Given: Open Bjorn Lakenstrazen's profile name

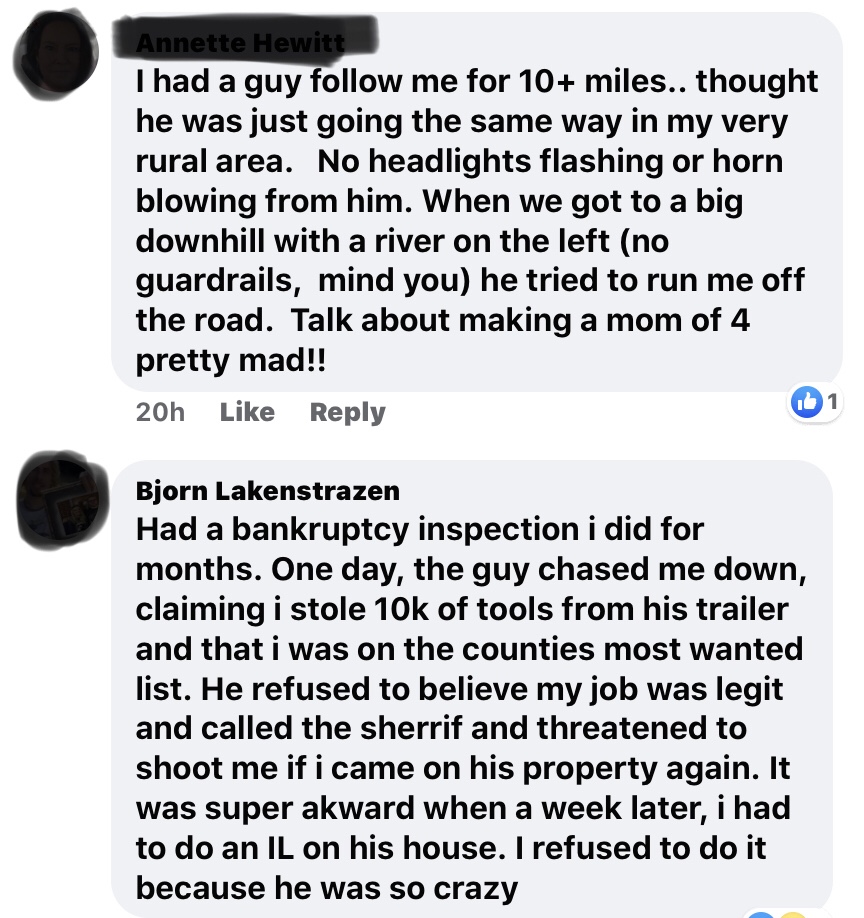Looking at the screenshot, I should coord(267,490).
